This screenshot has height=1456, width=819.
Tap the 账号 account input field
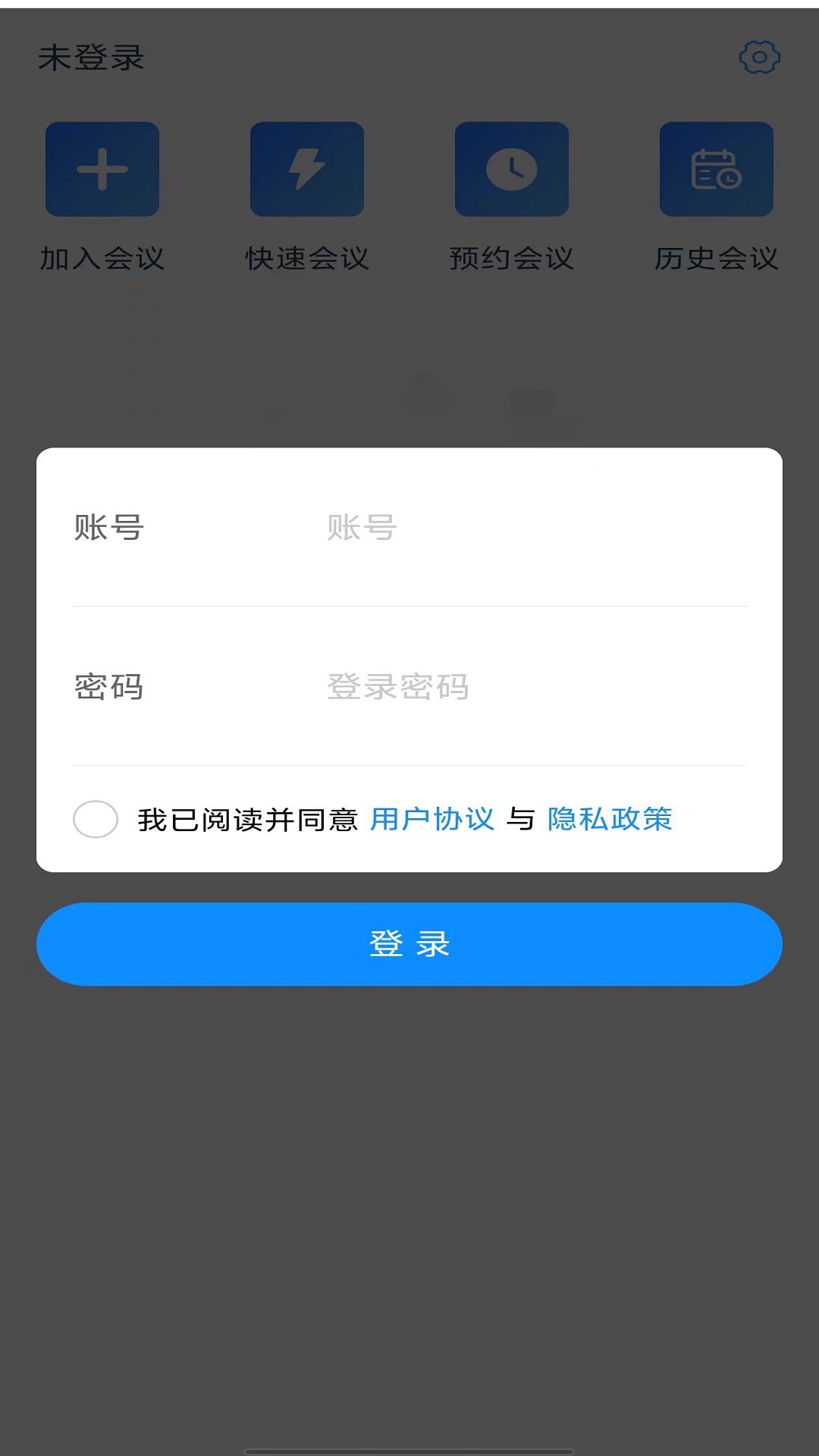tap(531, 528)
